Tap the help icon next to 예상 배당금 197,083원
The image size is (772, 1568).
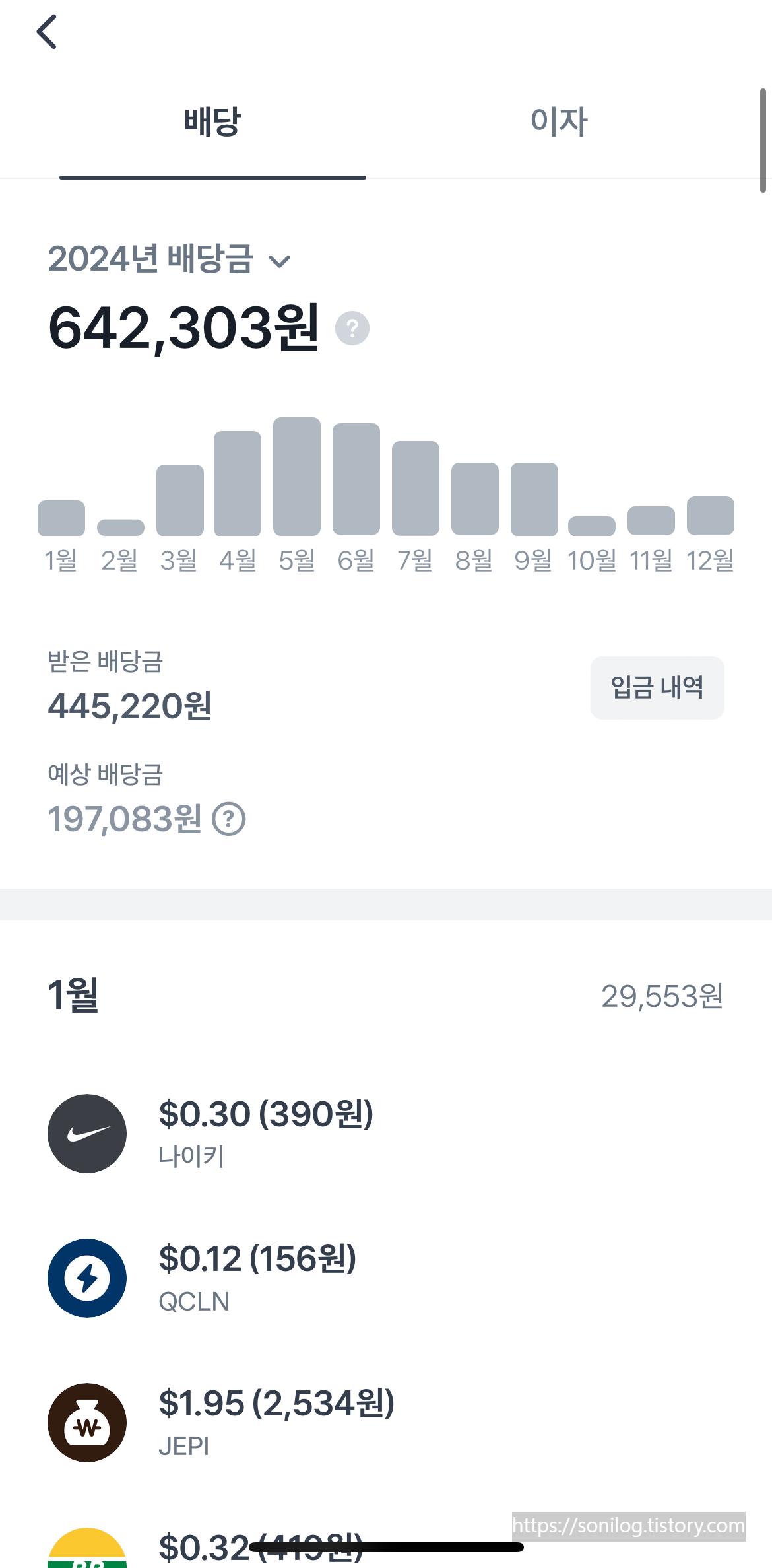coord(229,819)
